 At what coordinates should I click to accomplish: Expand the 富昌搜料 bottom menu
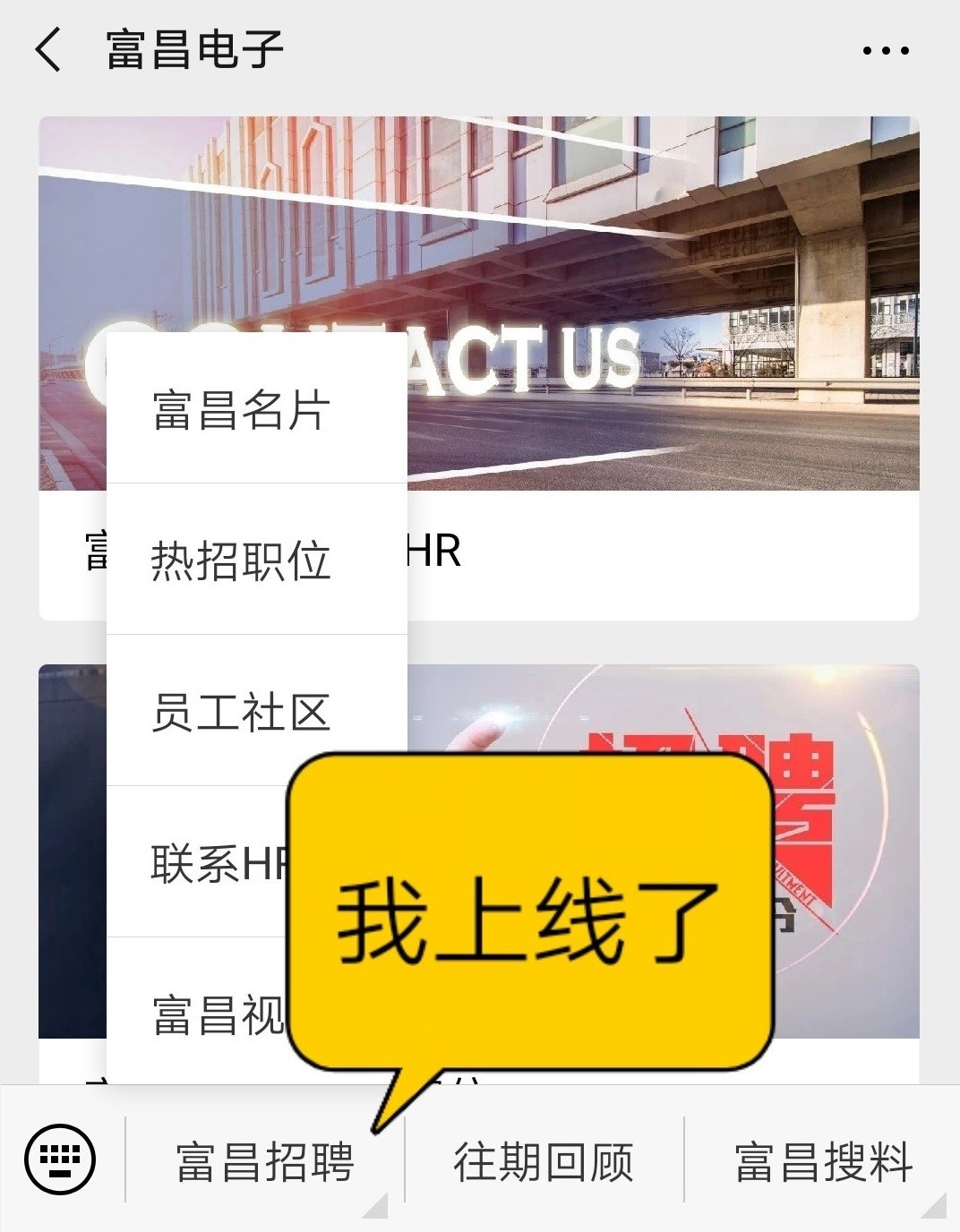point(822,1162)
